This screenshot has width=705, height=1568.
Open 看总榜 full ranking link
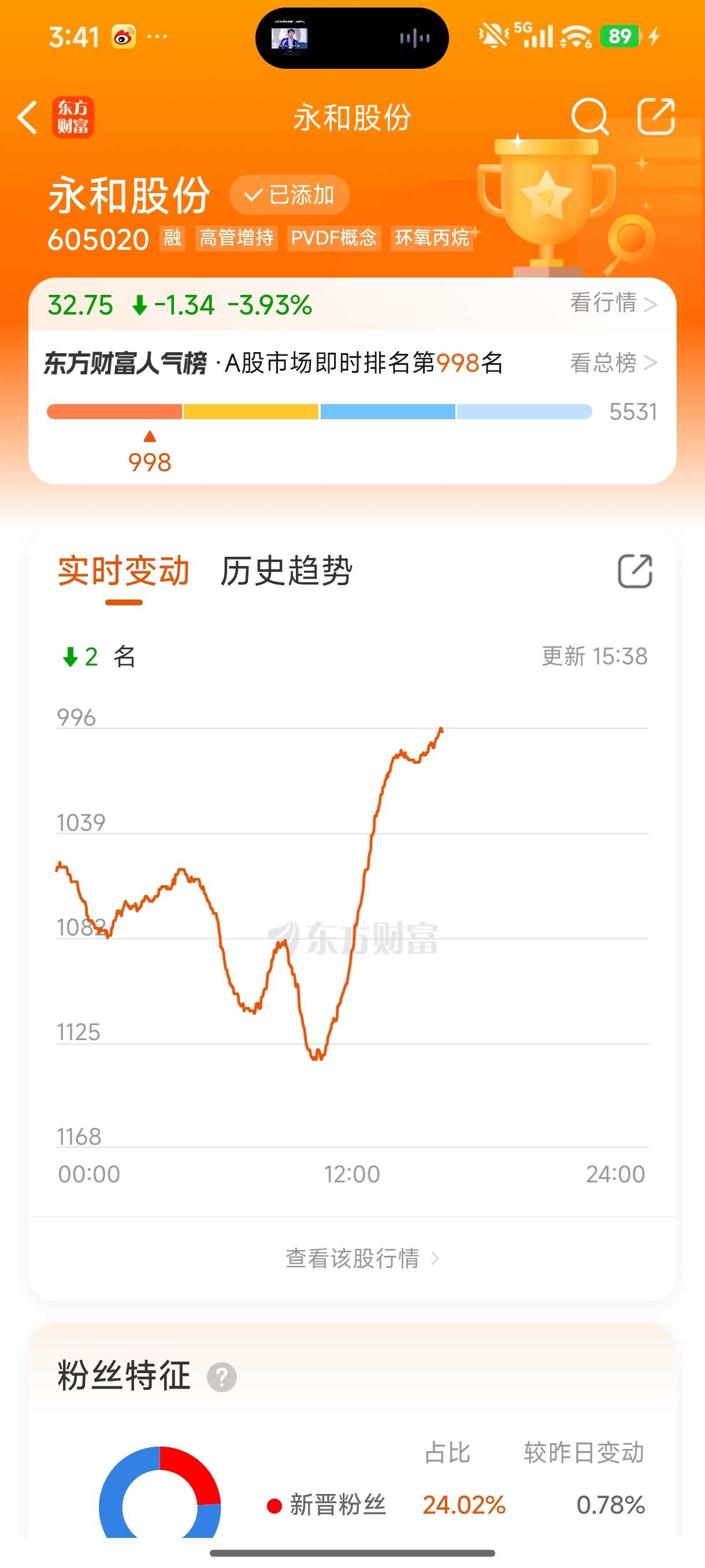point(613,363)
